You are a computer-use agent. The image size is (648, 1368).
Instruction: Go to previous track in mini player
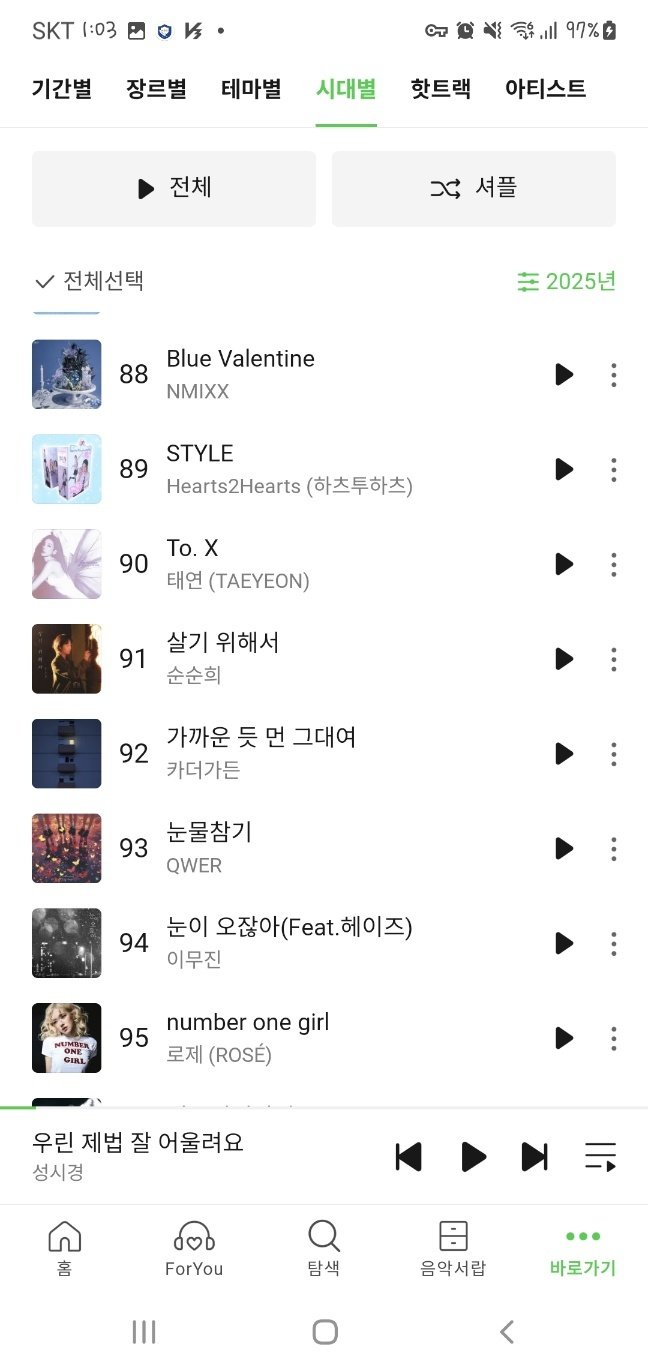(x=408, y=1157)
